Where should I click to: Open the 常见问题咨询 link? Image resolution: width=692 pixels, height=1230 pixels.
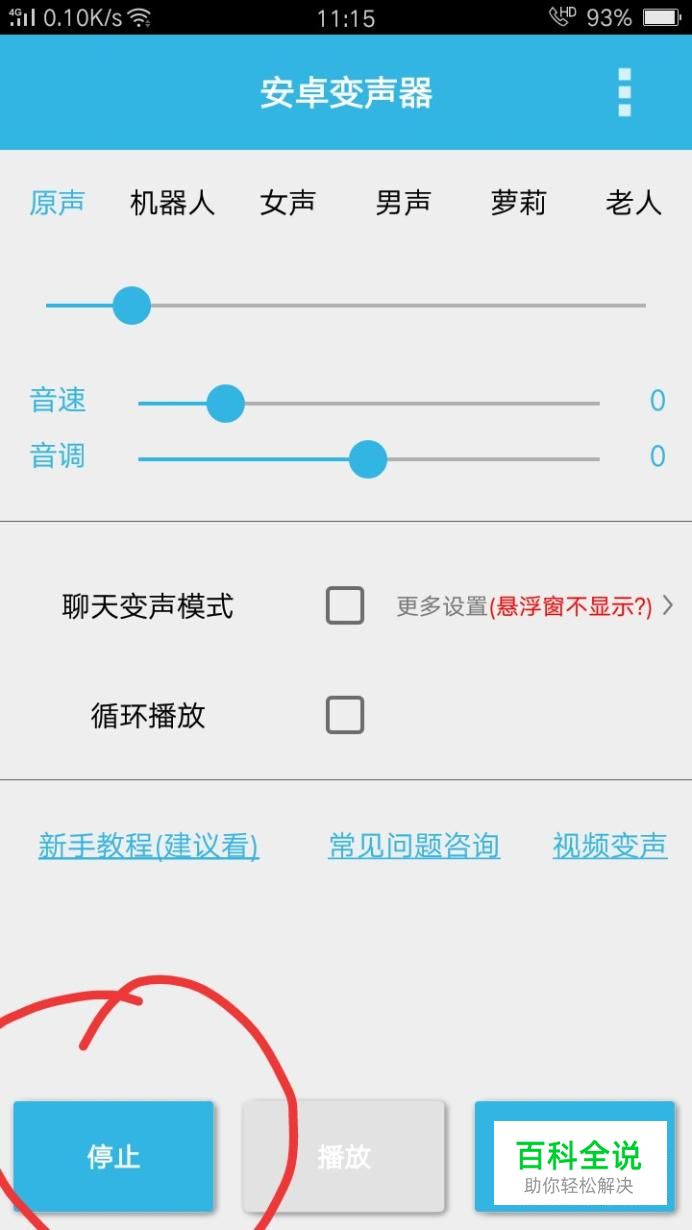point(414,846)
